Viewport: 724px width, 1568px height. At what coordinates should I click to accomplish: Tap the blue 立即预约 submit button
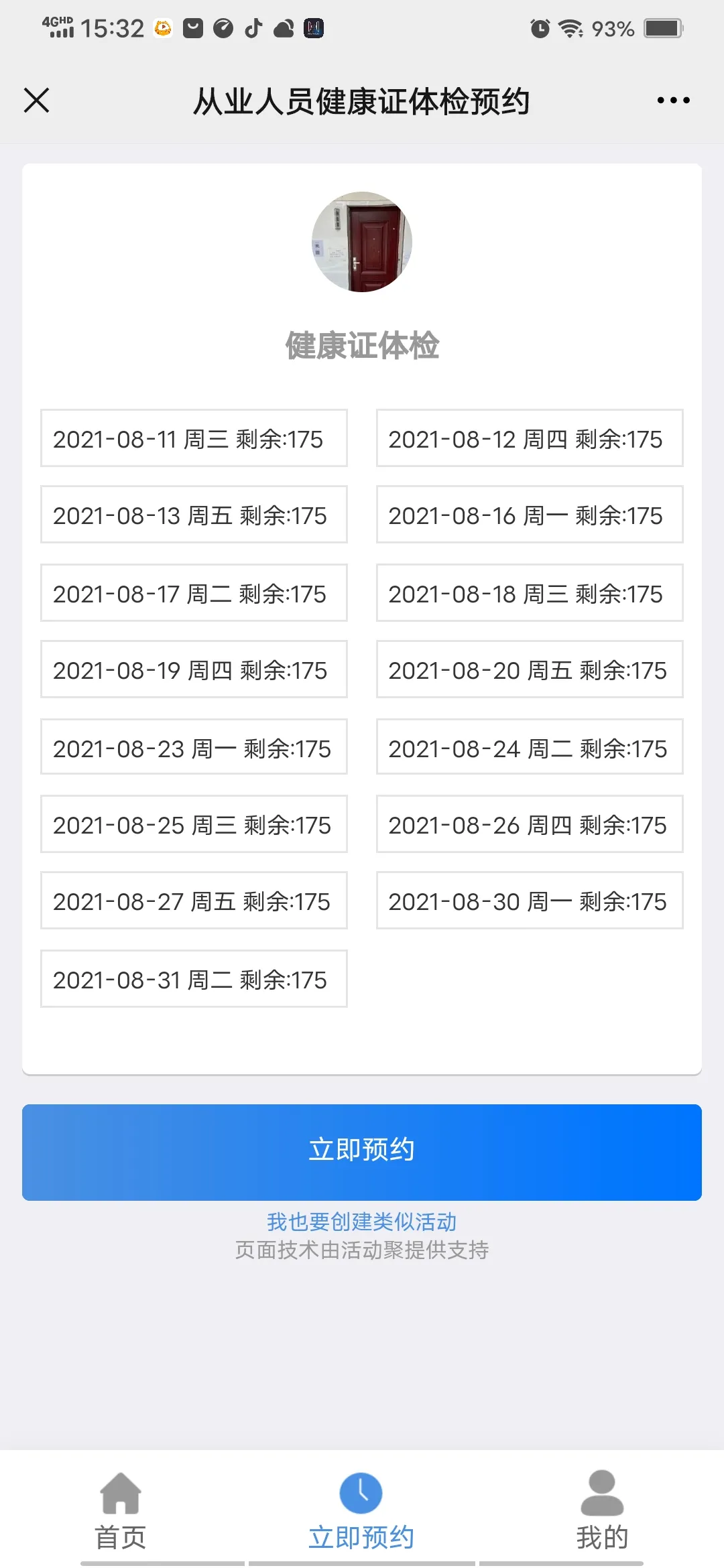[x=362, y=1152]
